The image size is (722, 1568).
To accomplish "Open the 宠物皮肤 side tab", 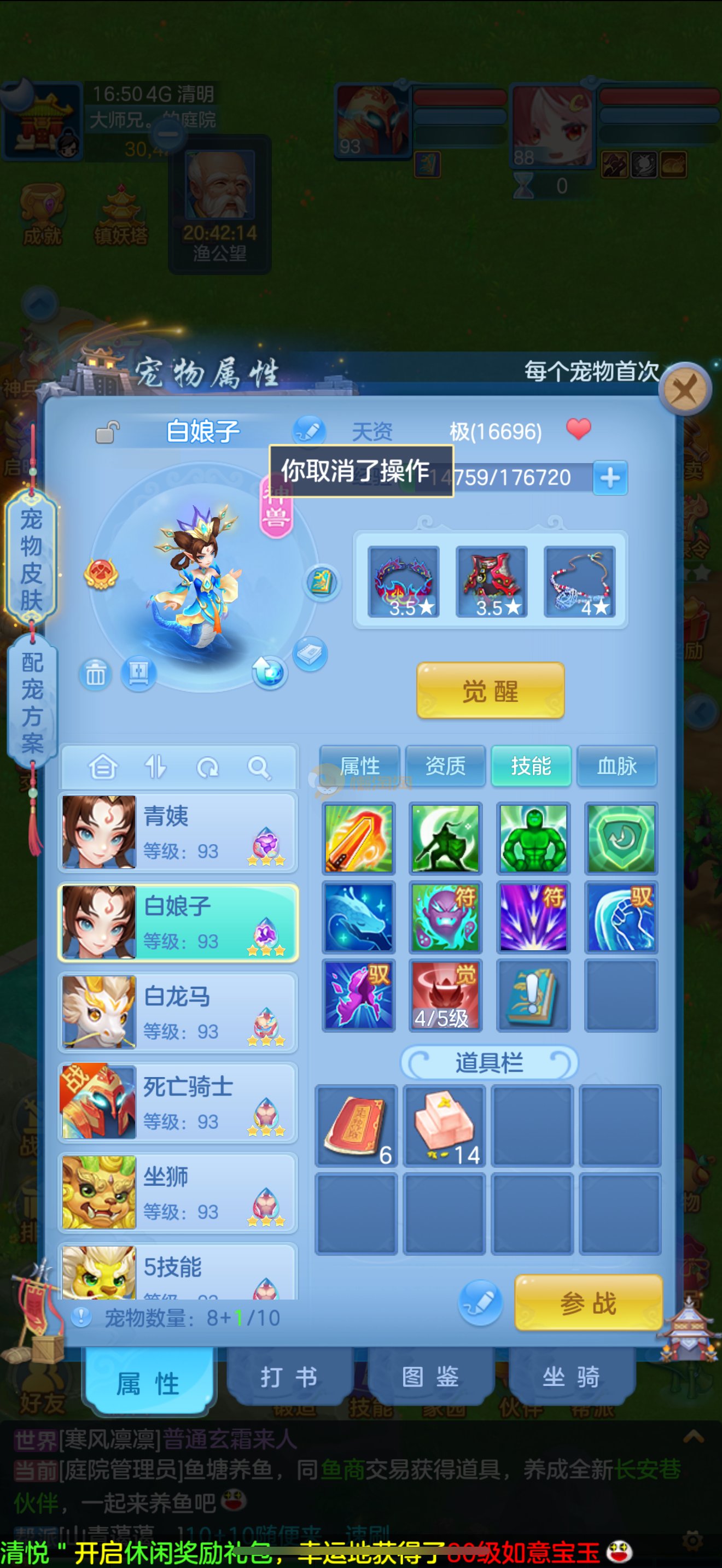I will tap(32, 560).
